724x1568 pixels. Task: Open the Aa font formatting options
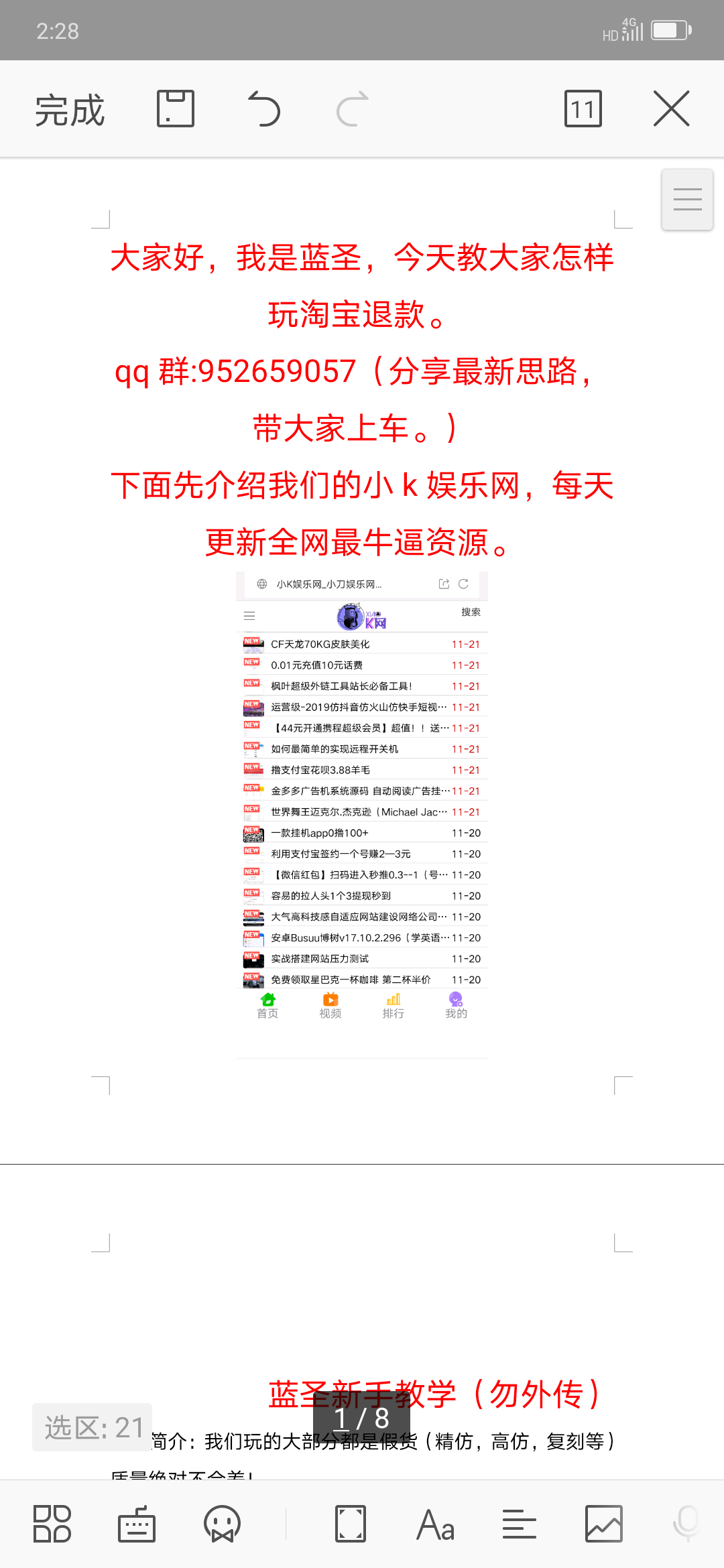point(435,1524)
